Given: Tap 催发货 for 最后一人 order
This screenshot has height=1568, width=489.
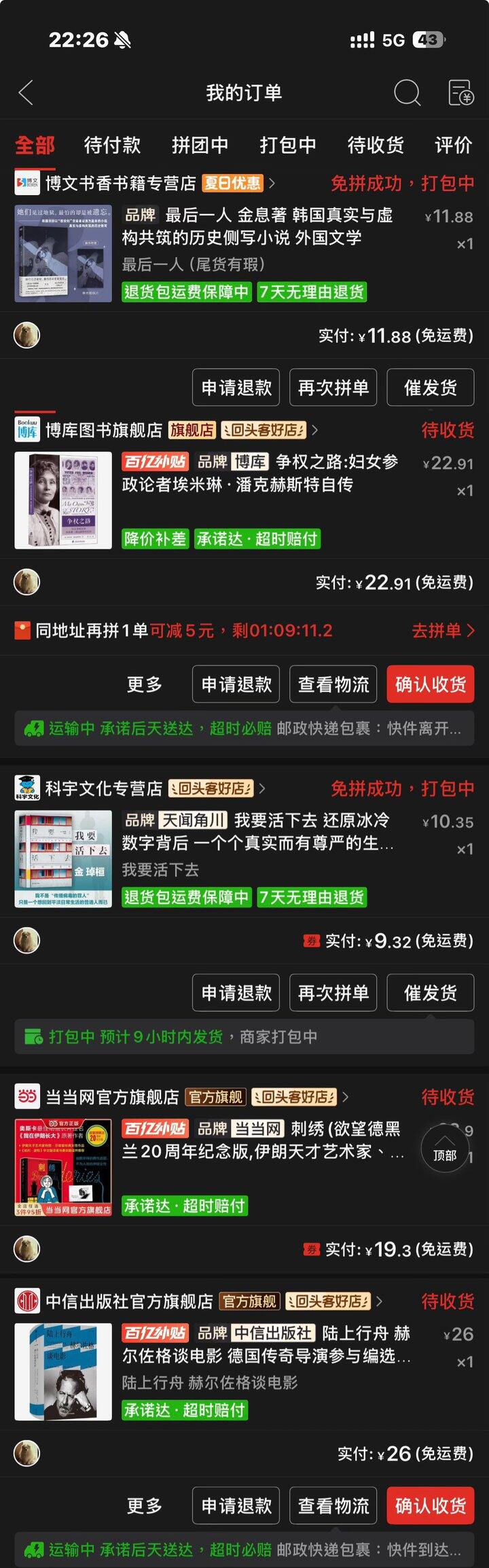Looking at the screenshot, I should [x=430, y=387].
